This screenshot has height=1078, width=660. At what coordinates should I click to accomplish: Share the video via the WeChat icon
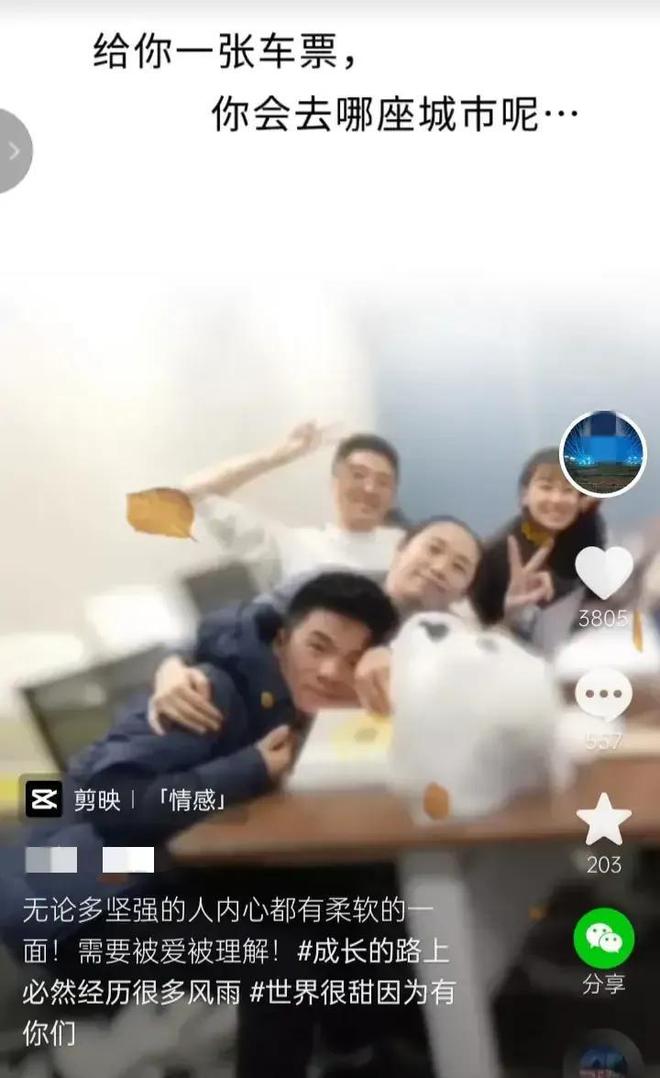tap(604, 938)
